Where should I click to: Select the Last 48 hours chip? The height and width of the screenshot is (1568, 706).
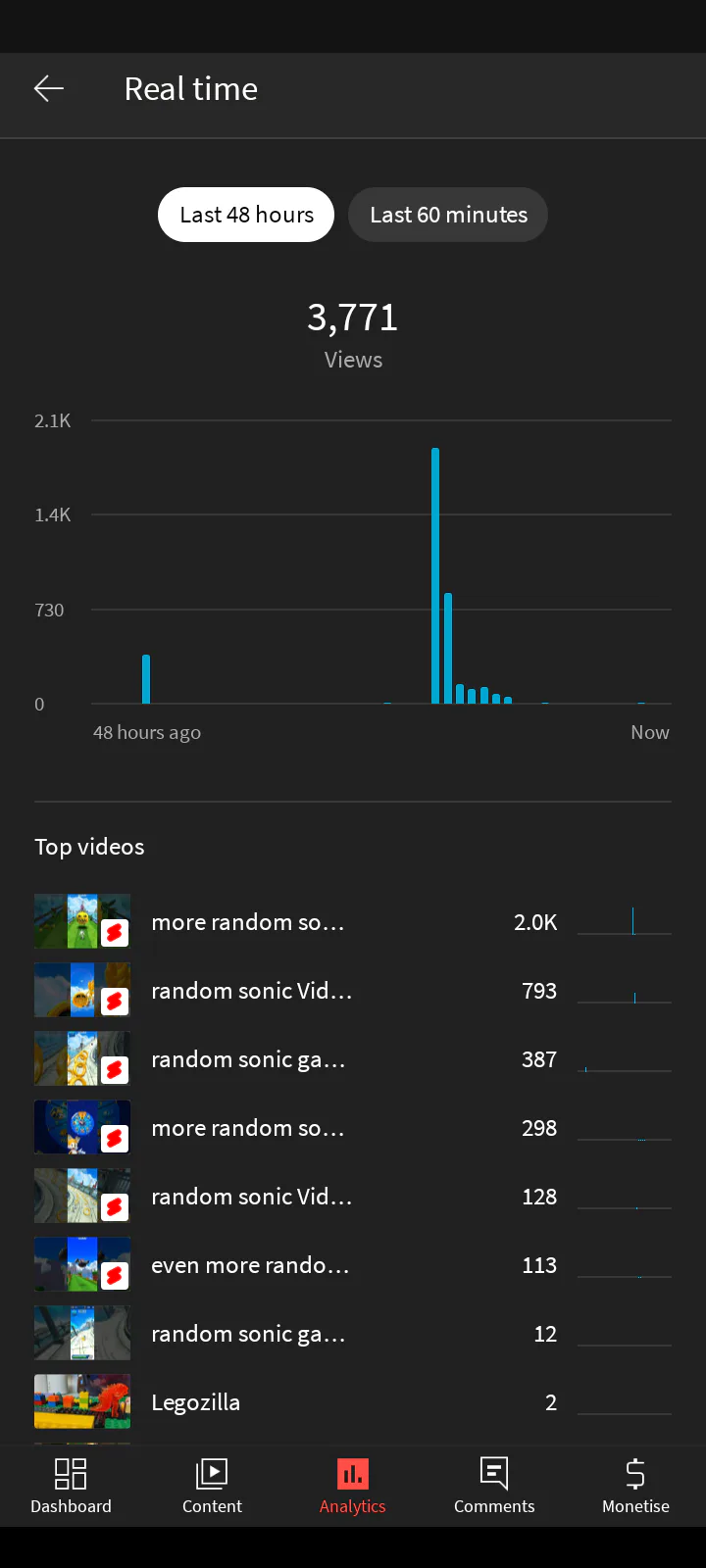click(x=246, y=215)
